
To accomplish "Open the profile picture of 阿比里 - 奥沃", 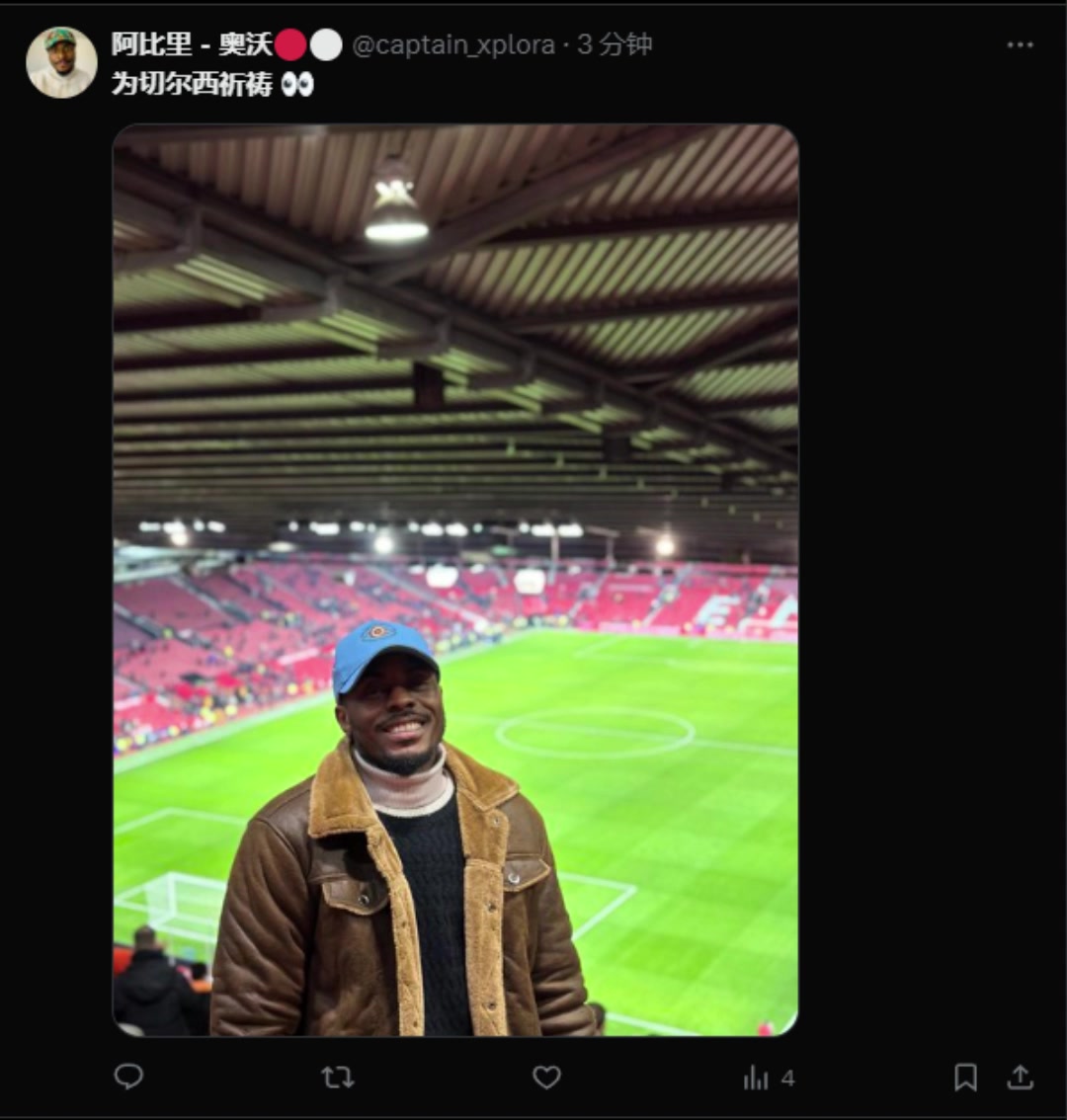I will pyautogui.click(x=61, y=62).
